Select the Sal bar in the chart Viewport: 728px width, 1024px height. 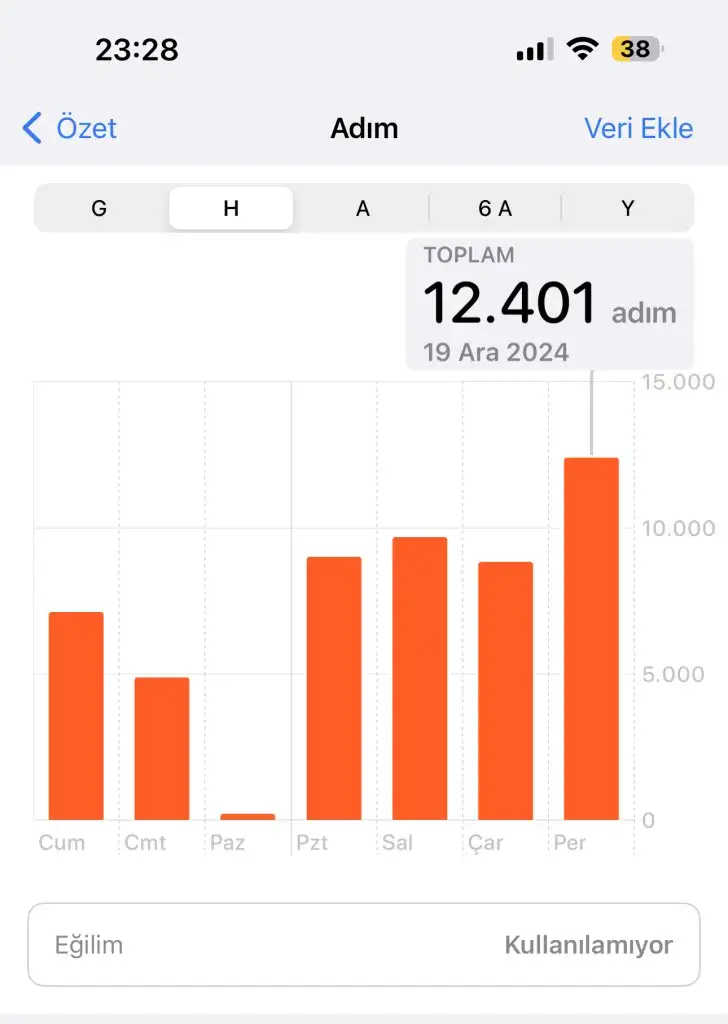[x=420, y=678]
